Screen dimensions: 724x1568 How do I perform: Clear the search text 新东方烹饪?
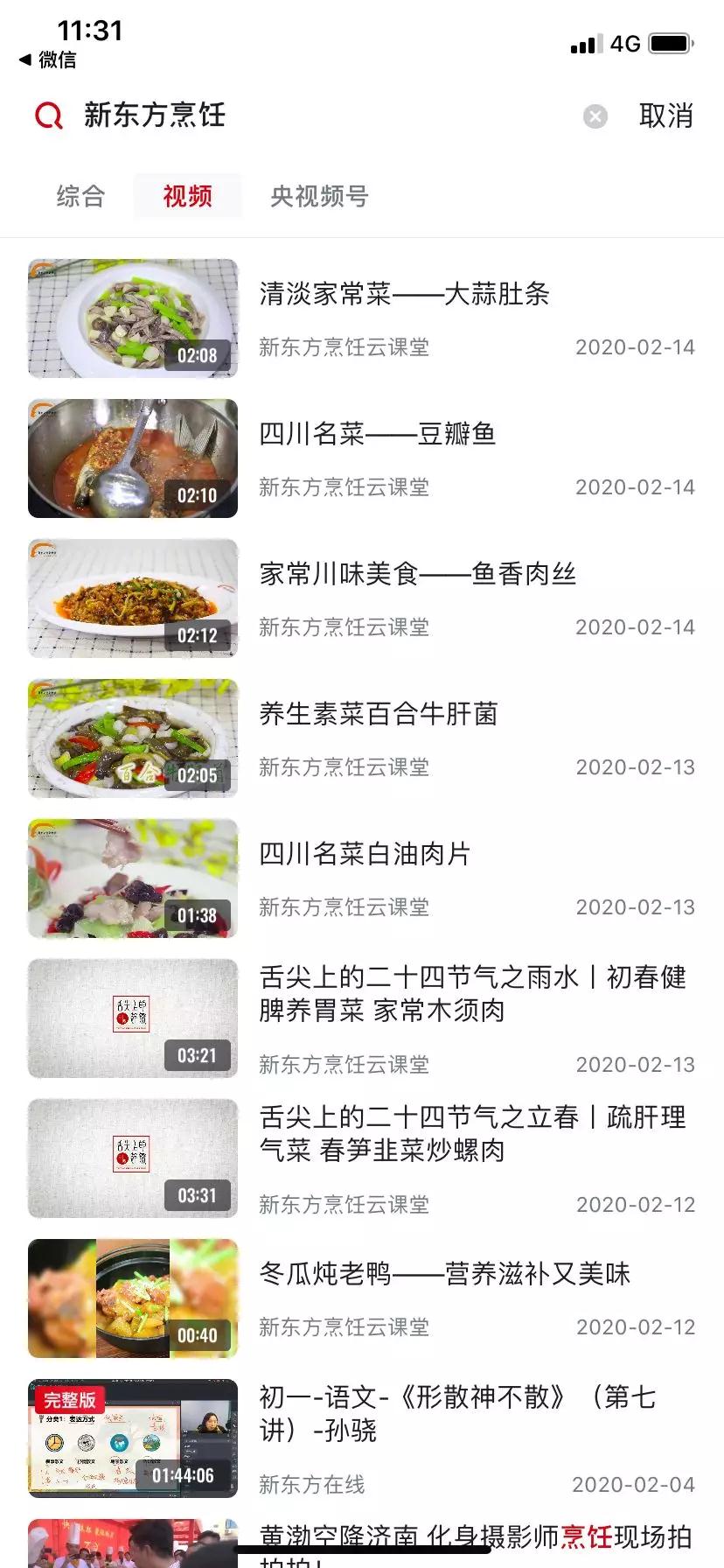[595, 116]
